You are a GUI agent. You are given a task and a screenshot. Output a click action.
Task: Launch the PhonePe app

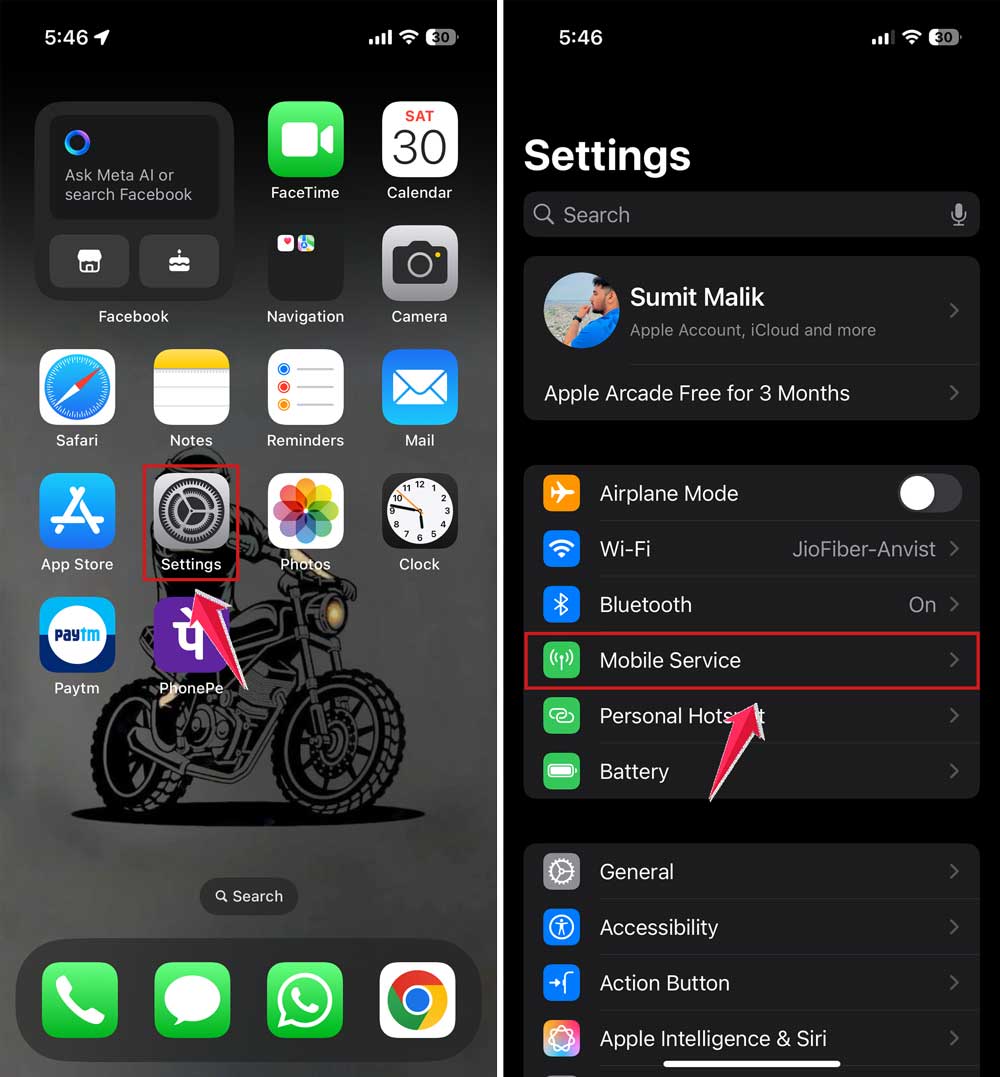(x=191, y=635)
